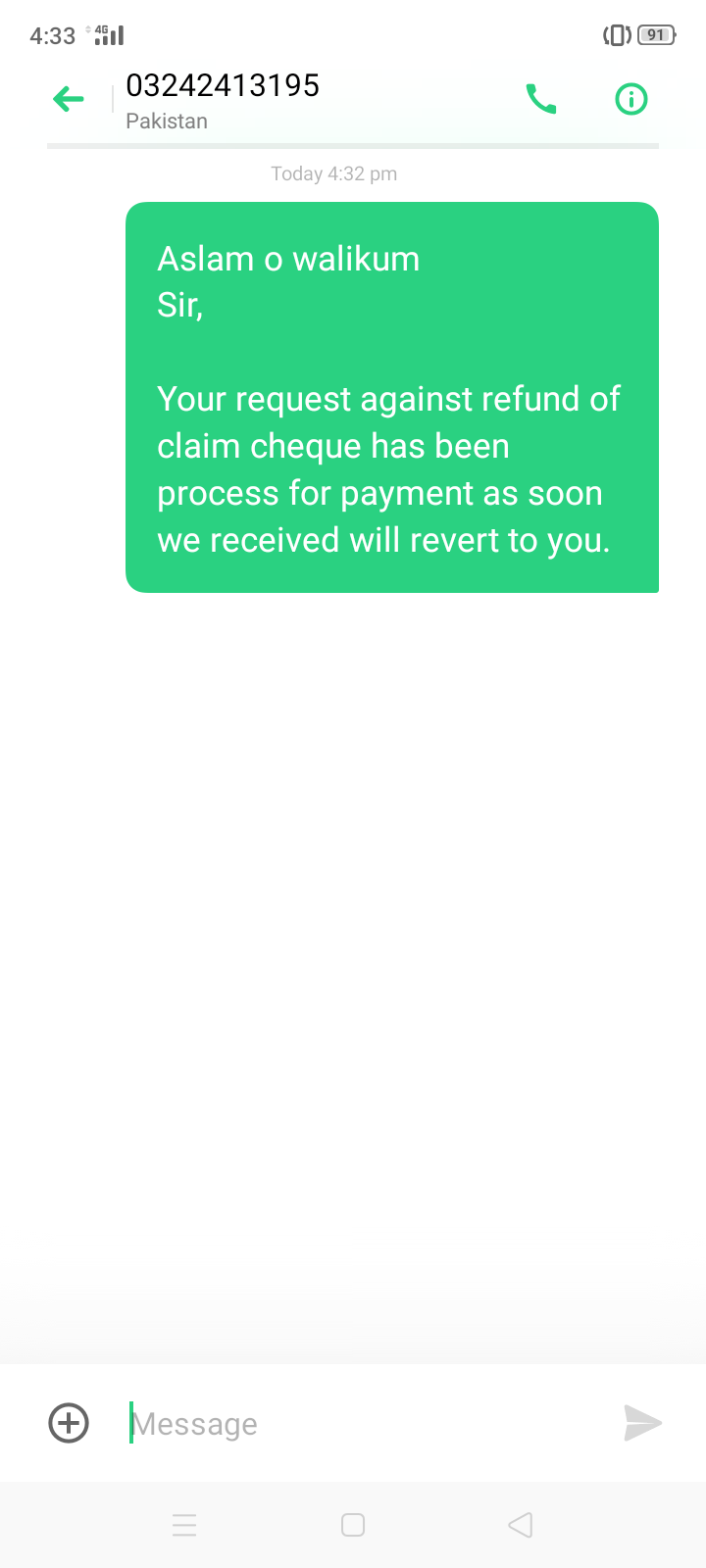Viewport: 706px width, 1568px height.
Task: Open recent apps from navigation bar
Action: pos(184,1525)
